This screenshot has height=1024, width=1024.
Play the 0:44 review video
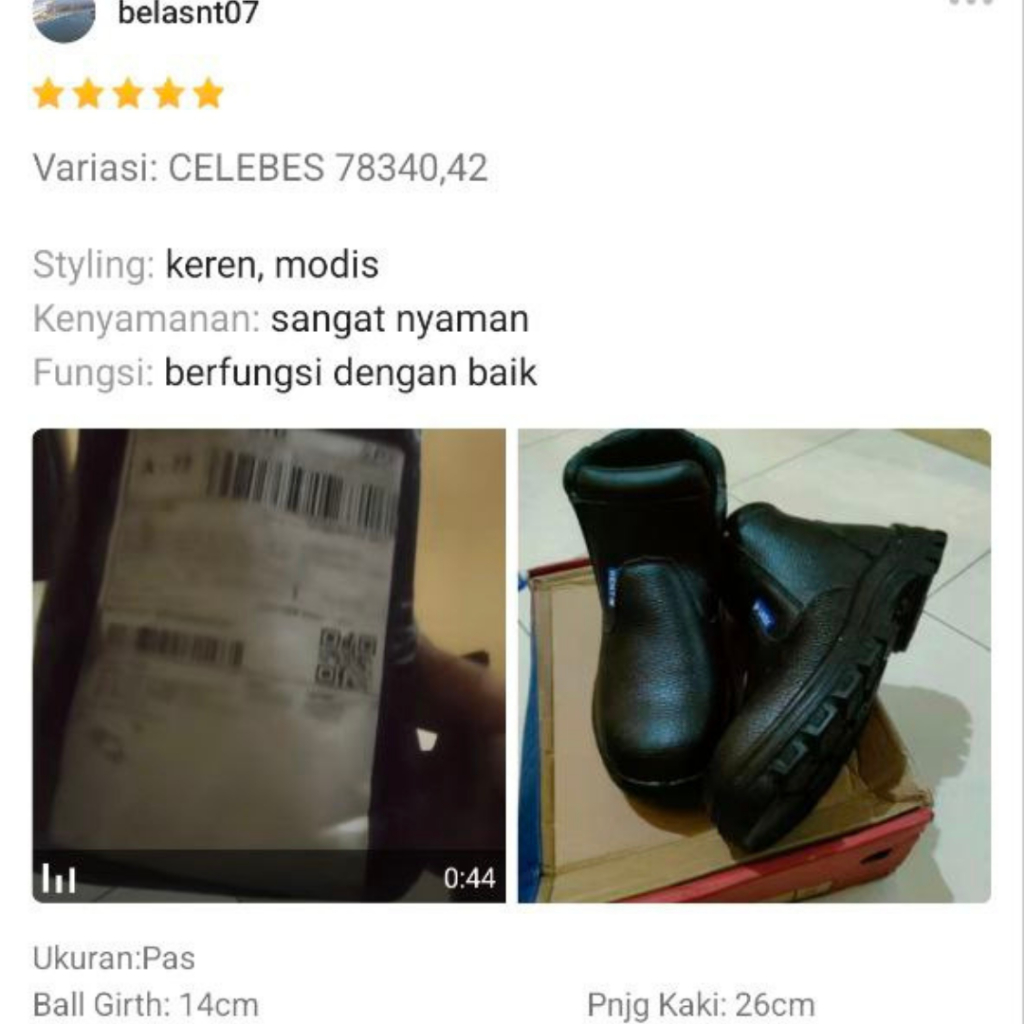(x=268, y=665)
